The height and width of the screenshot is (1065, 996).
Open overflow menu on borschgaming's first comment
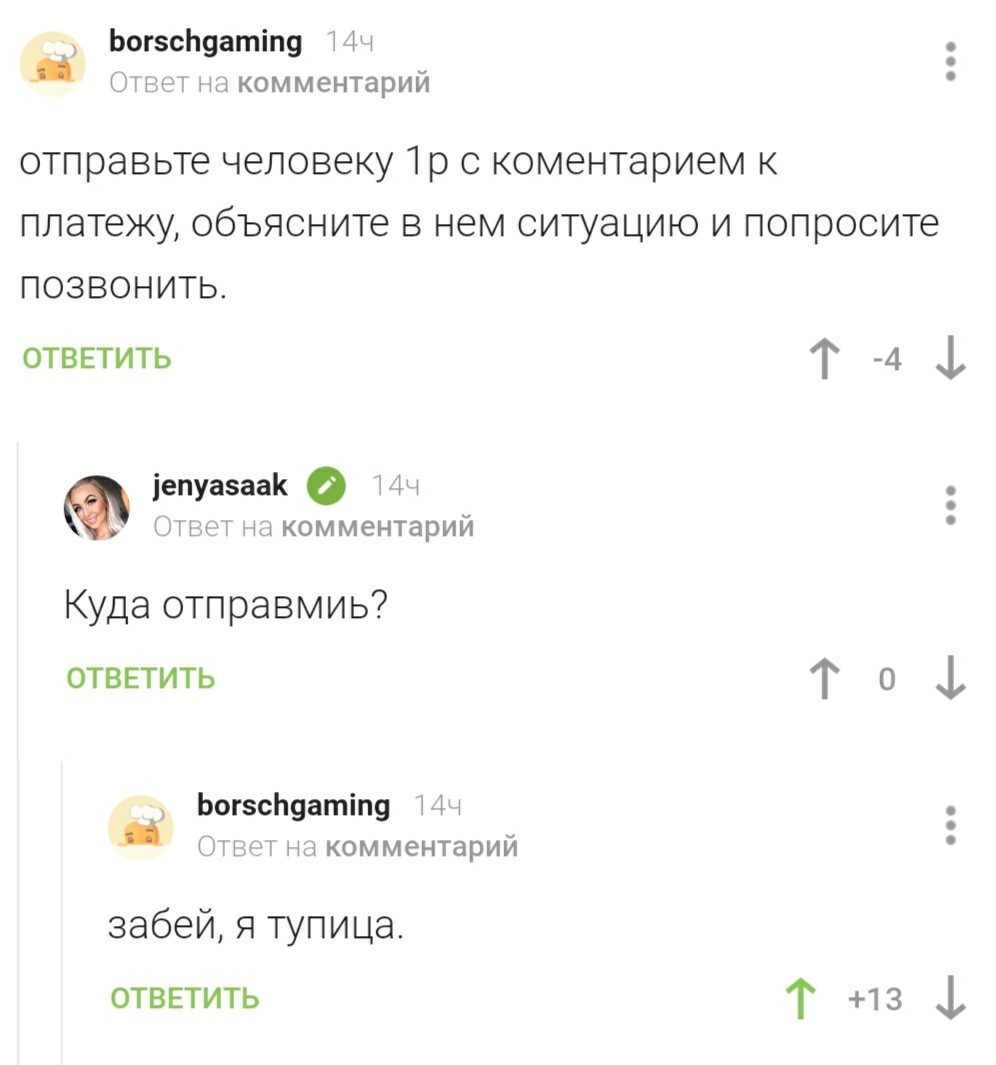(x=950, y=61)
